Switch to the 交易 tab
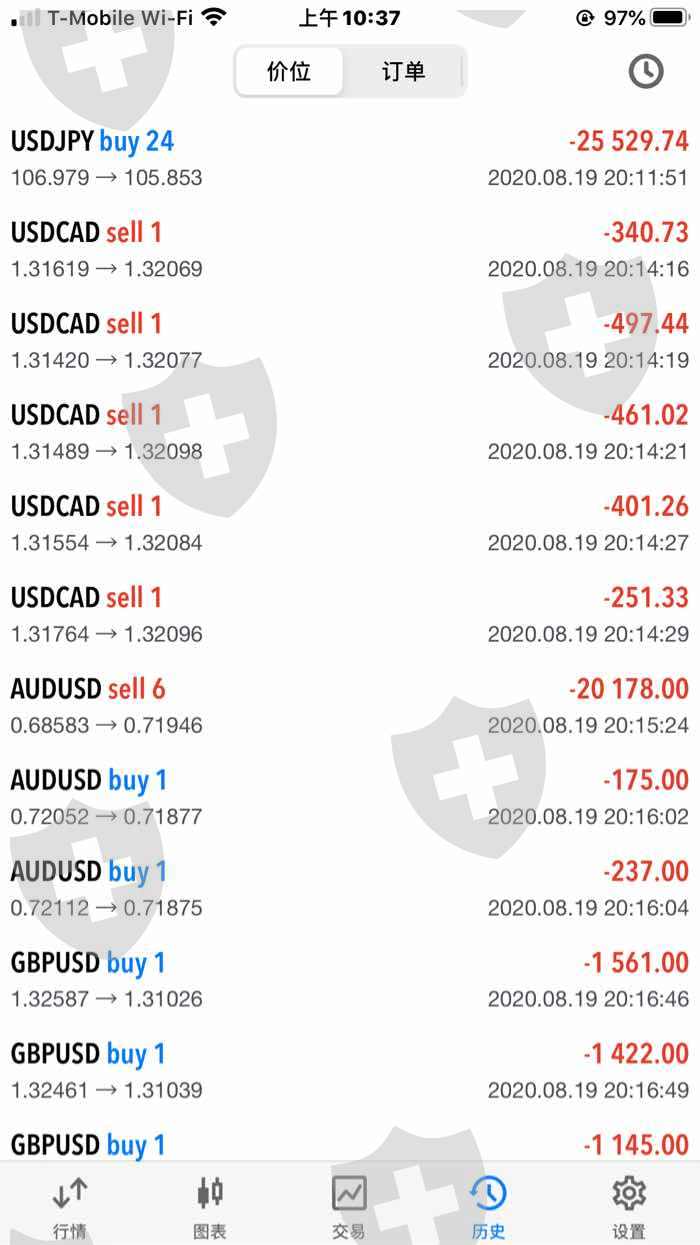 tap(349, 1206)
